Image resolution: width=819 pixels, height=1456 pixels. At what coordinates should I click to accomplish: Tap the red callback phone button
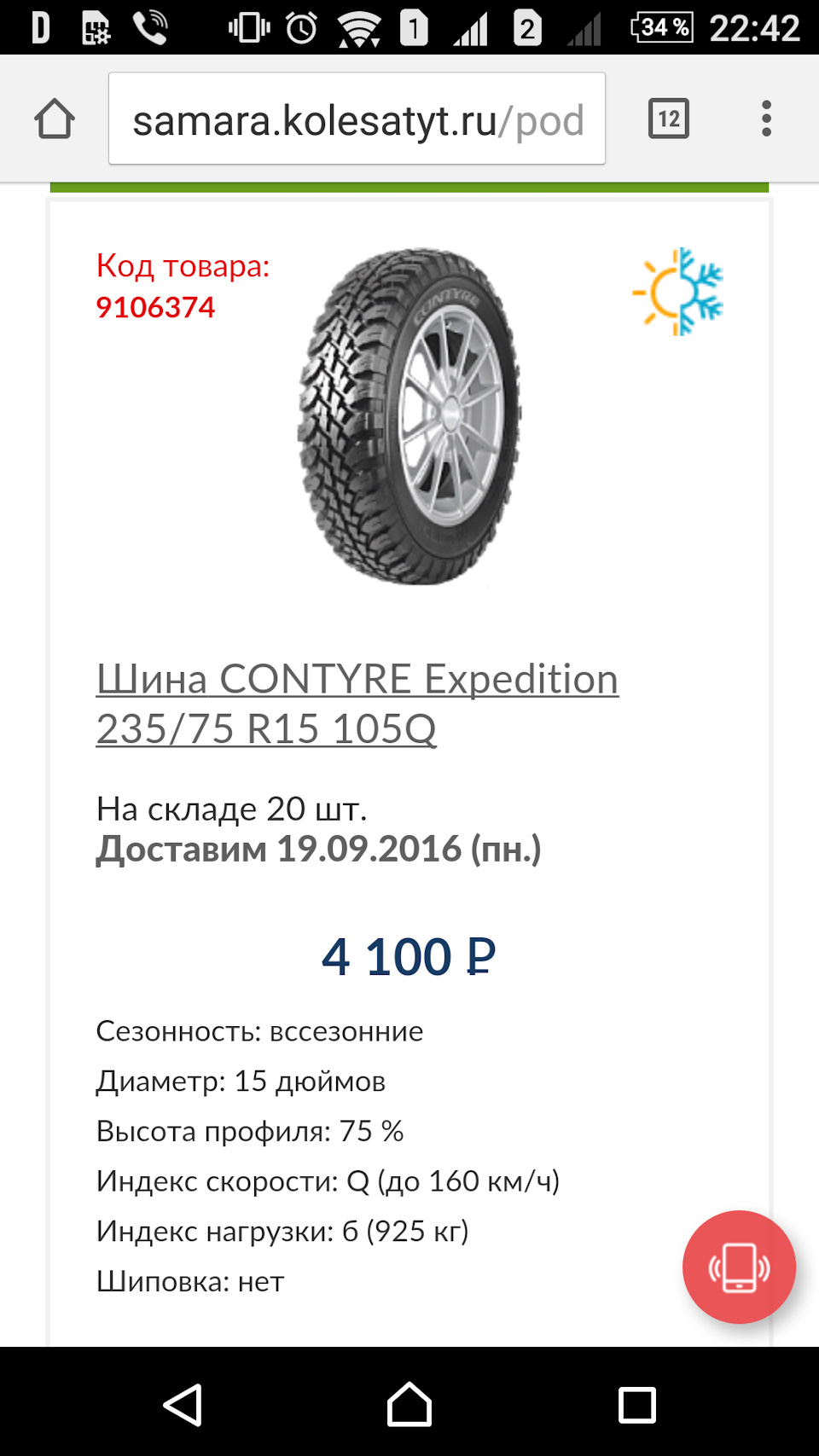tap(739, 1267)
